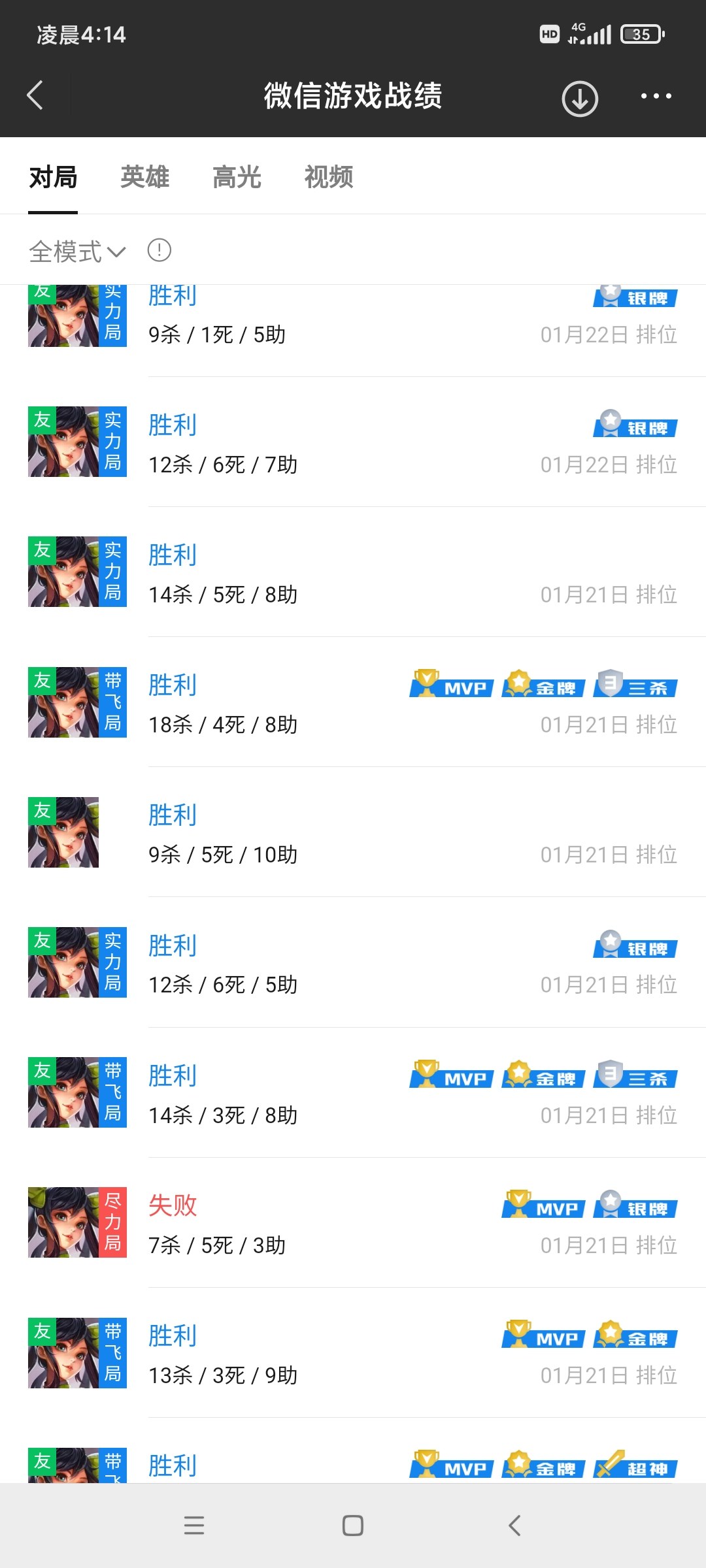Open the match with 14杀 / 3死 / 8助
The height and width of the screenshot is (1568, 706).
[x=353, y=1093]
